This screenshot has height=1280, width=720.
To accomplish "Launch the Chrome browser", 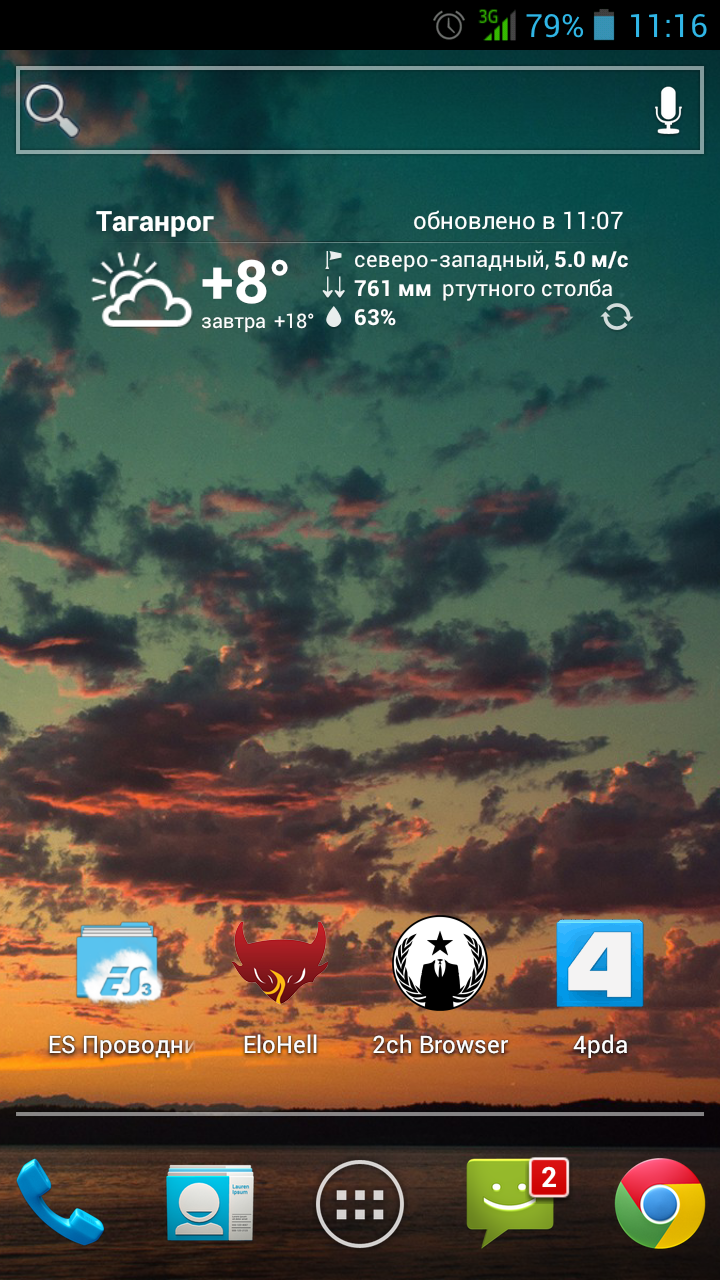I will click(x=660, y=1204).
